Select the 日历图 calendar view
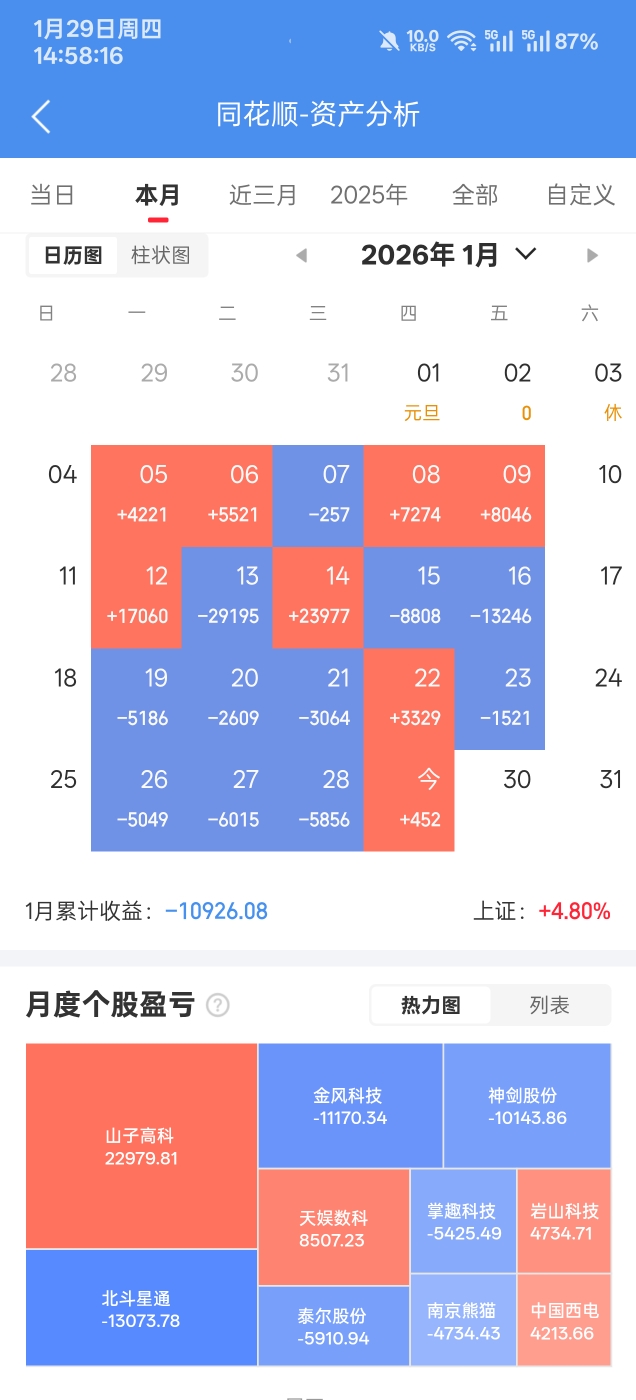The image size is (636, 1400). coord(73,255)
